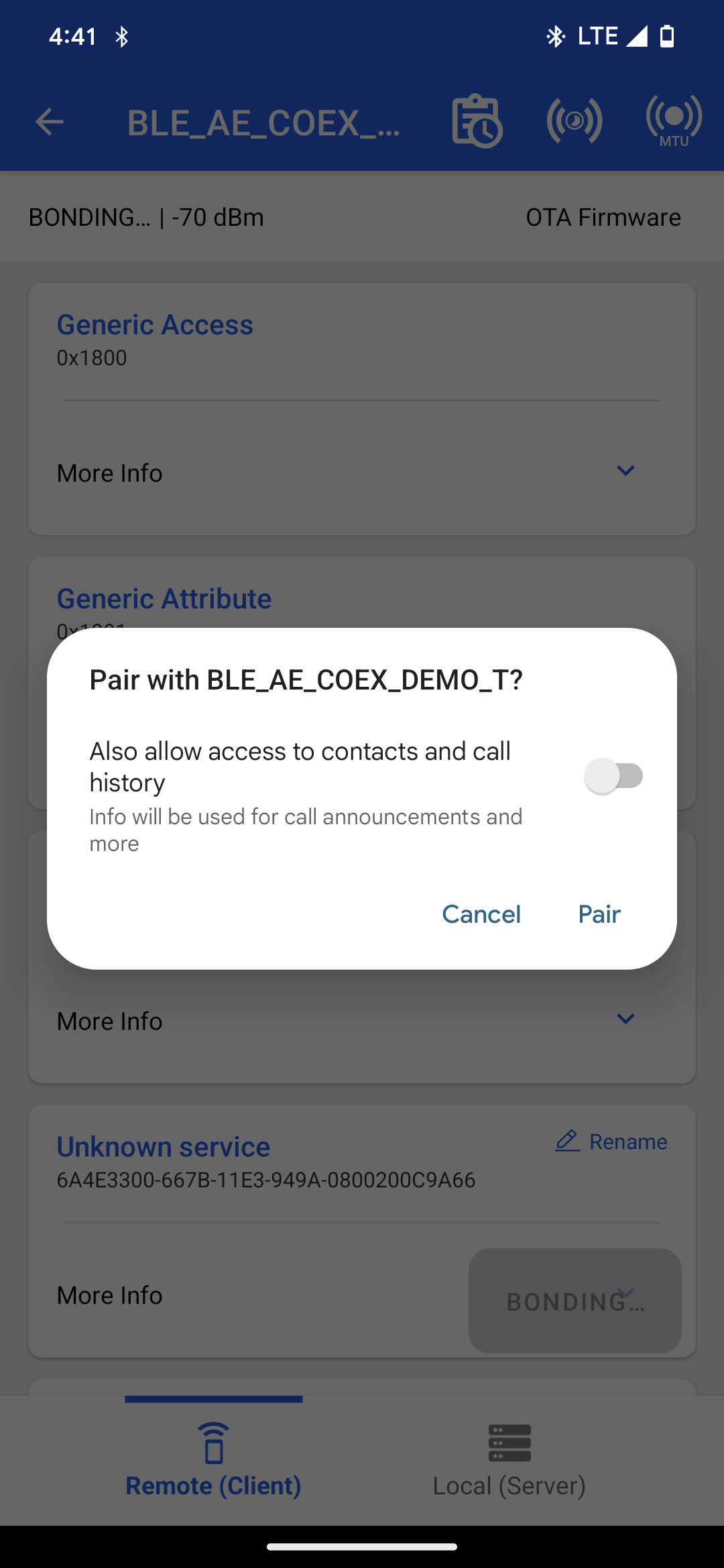The height and width of the screenshot is (1568, 724).
Task: Confirm pairing with the Pair button
Action: [x=599, y=914]
